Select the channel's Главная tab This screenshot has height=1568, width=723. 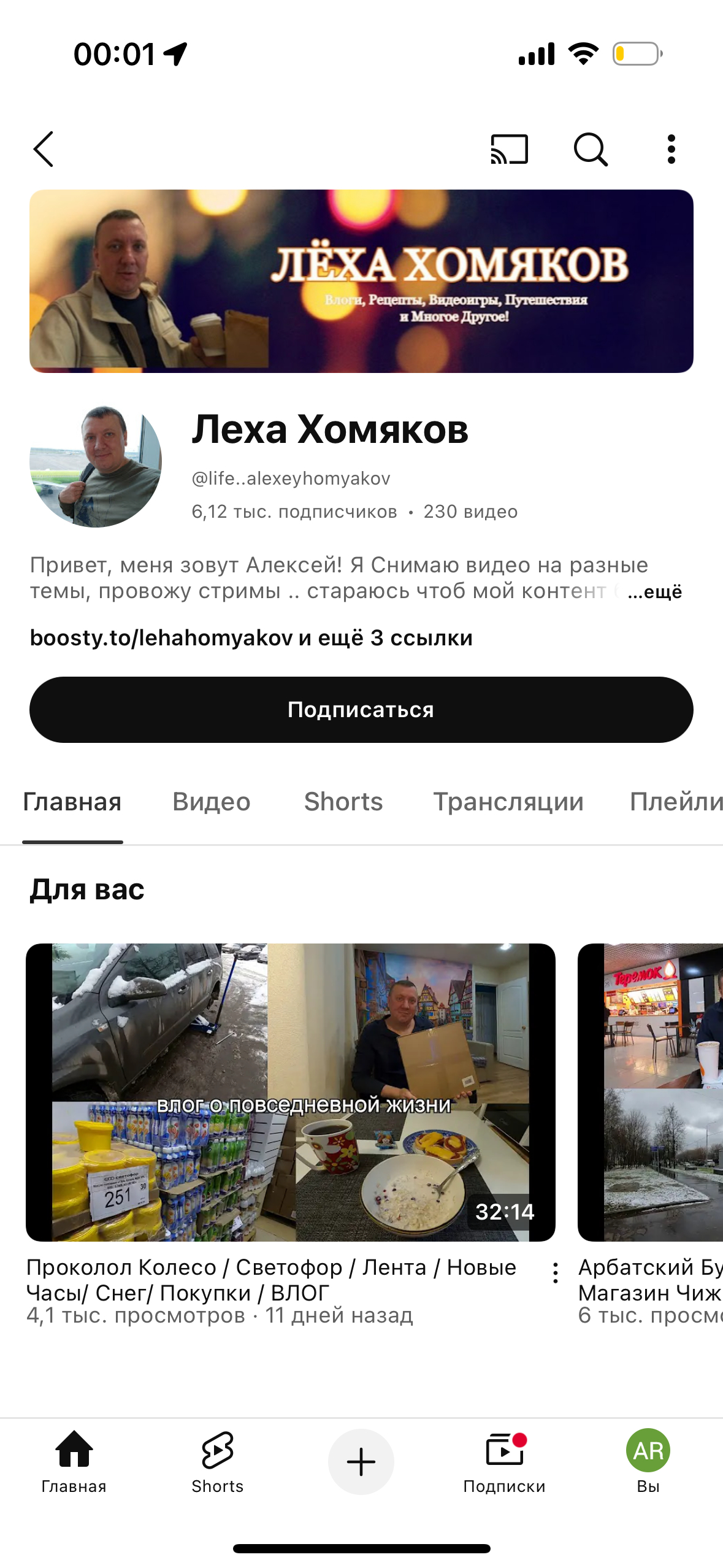point(72,802)
